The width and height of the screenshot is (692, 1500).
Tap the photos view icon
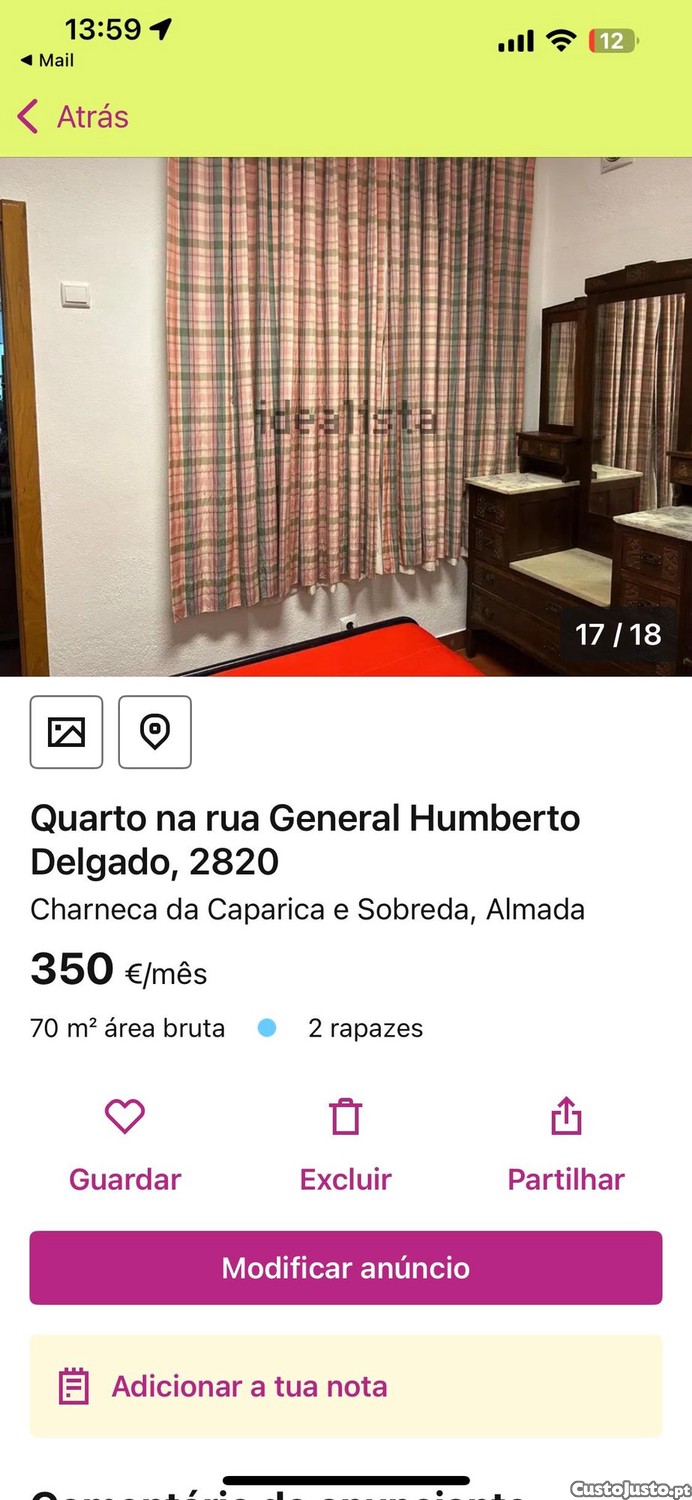(66, 732)
